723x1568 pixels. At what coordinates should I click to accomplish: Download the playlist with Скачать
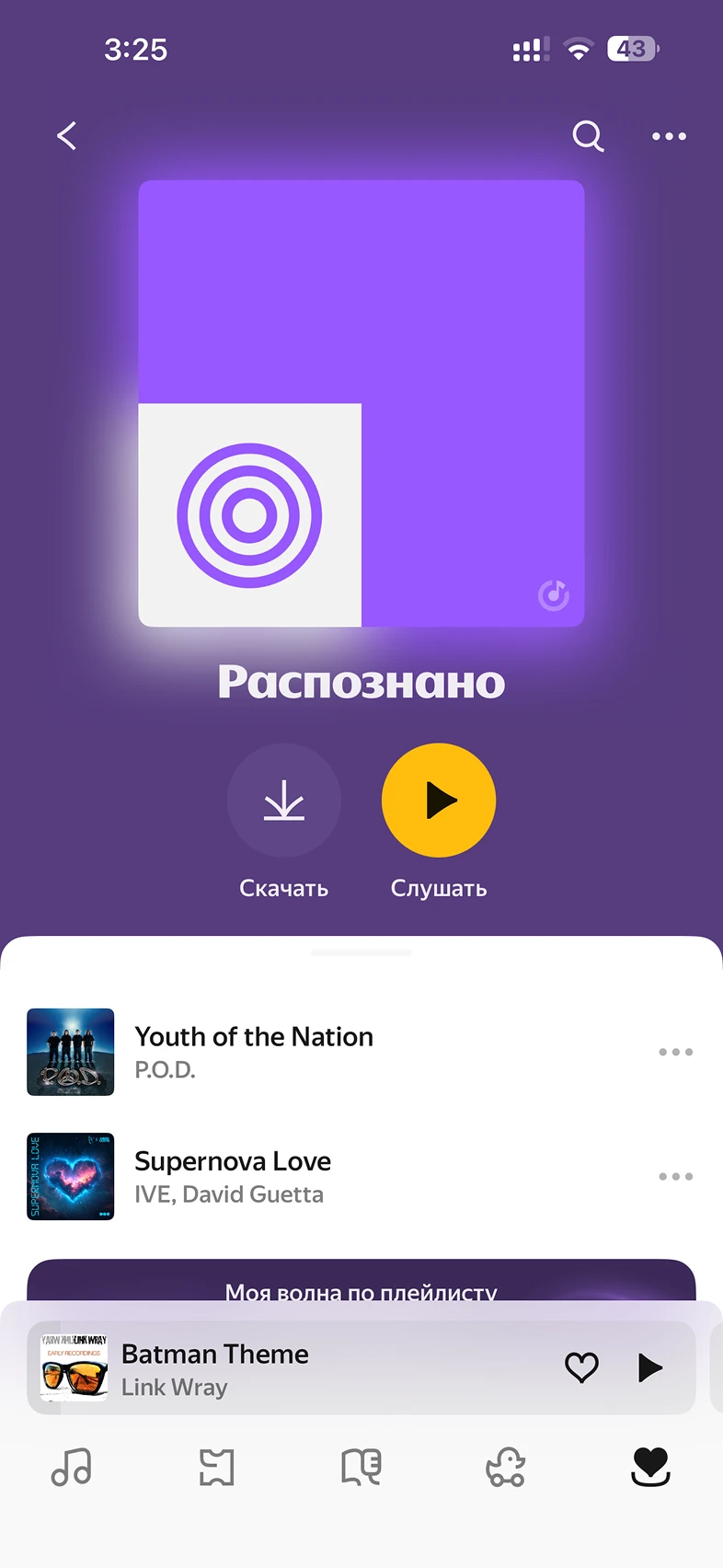point(284,801)
